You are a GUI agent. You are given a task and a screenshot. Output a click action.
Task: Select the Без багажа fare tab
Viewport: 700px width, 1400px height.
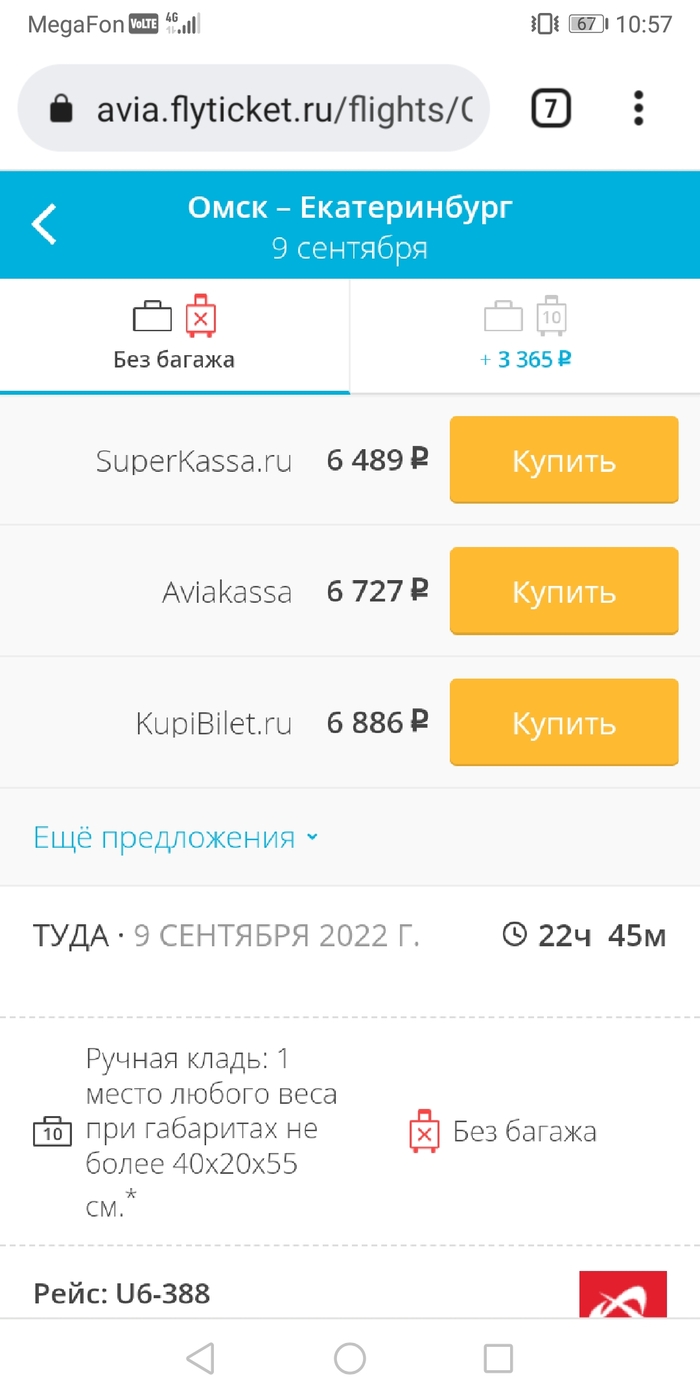pyautogui.click(x=174, y=336)
